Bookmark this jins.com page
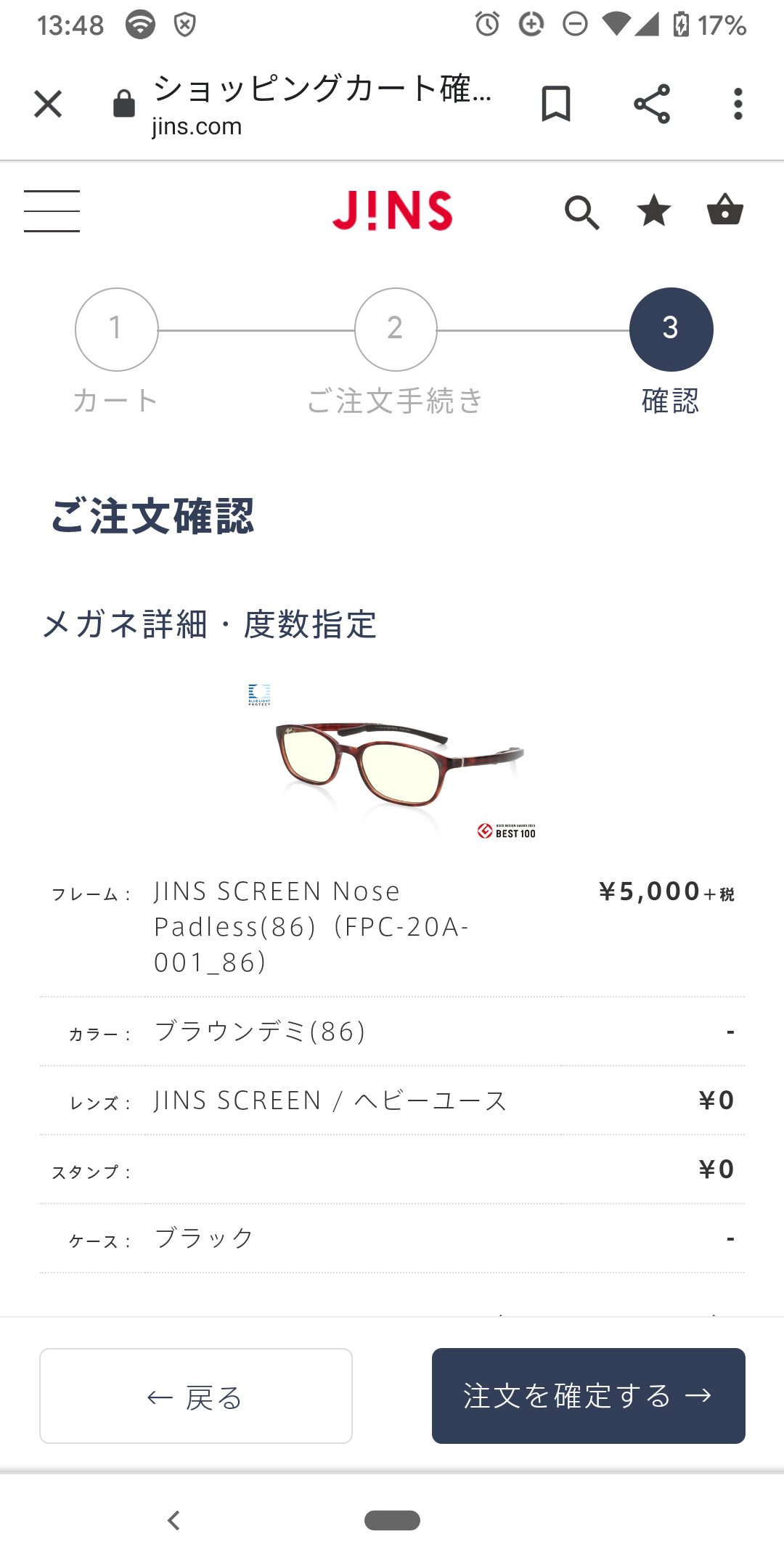 [556, 104]
